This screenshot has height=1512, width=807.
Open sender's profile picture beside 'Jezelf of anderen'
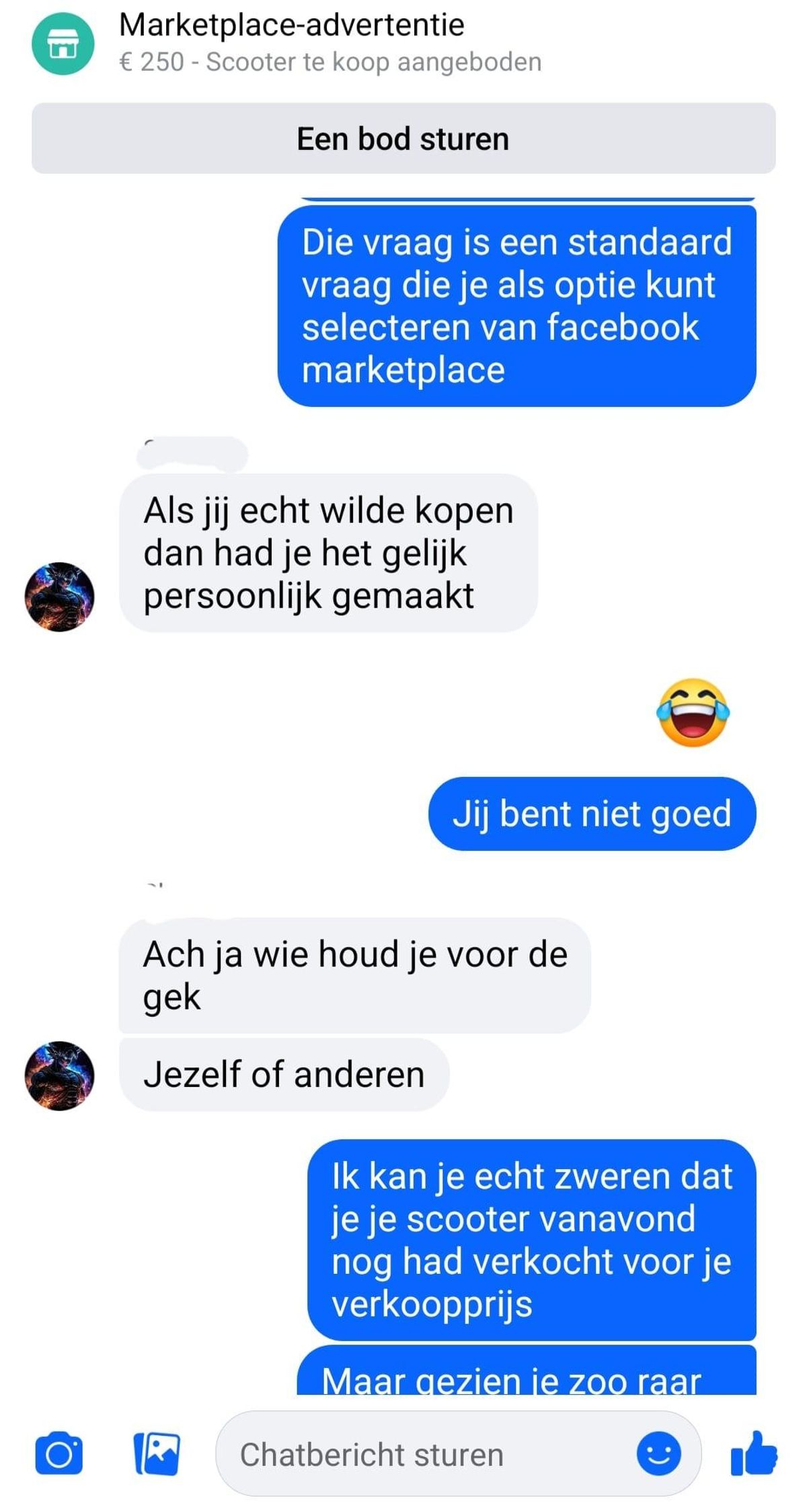coord(60,1075)
